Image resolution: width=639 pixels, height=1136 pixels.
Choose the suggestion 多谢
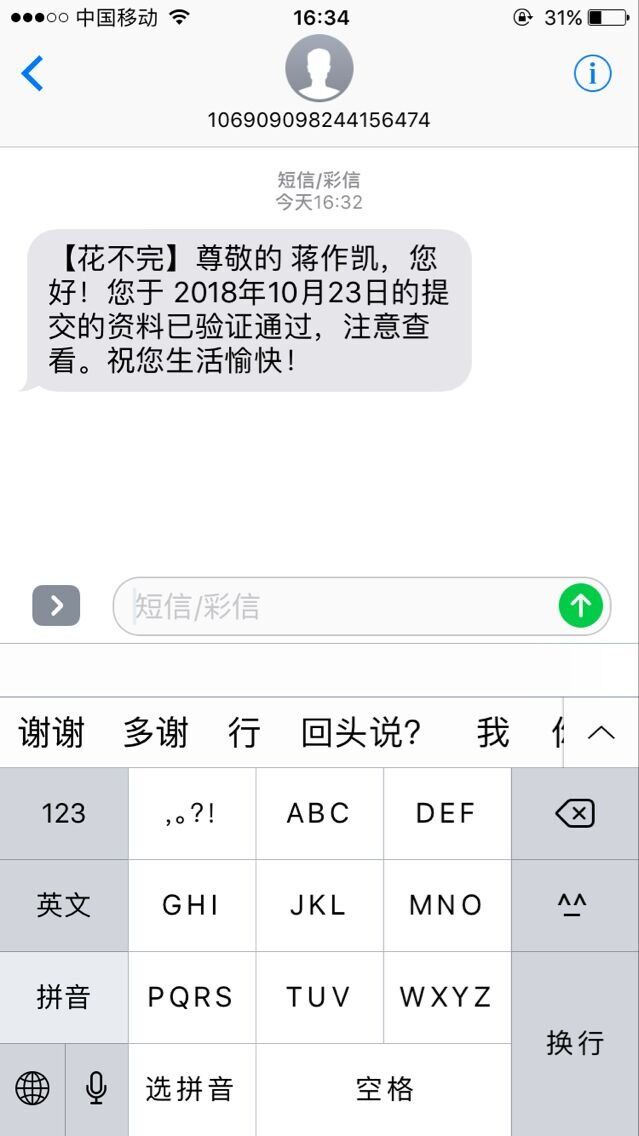(x=156, y=732)
